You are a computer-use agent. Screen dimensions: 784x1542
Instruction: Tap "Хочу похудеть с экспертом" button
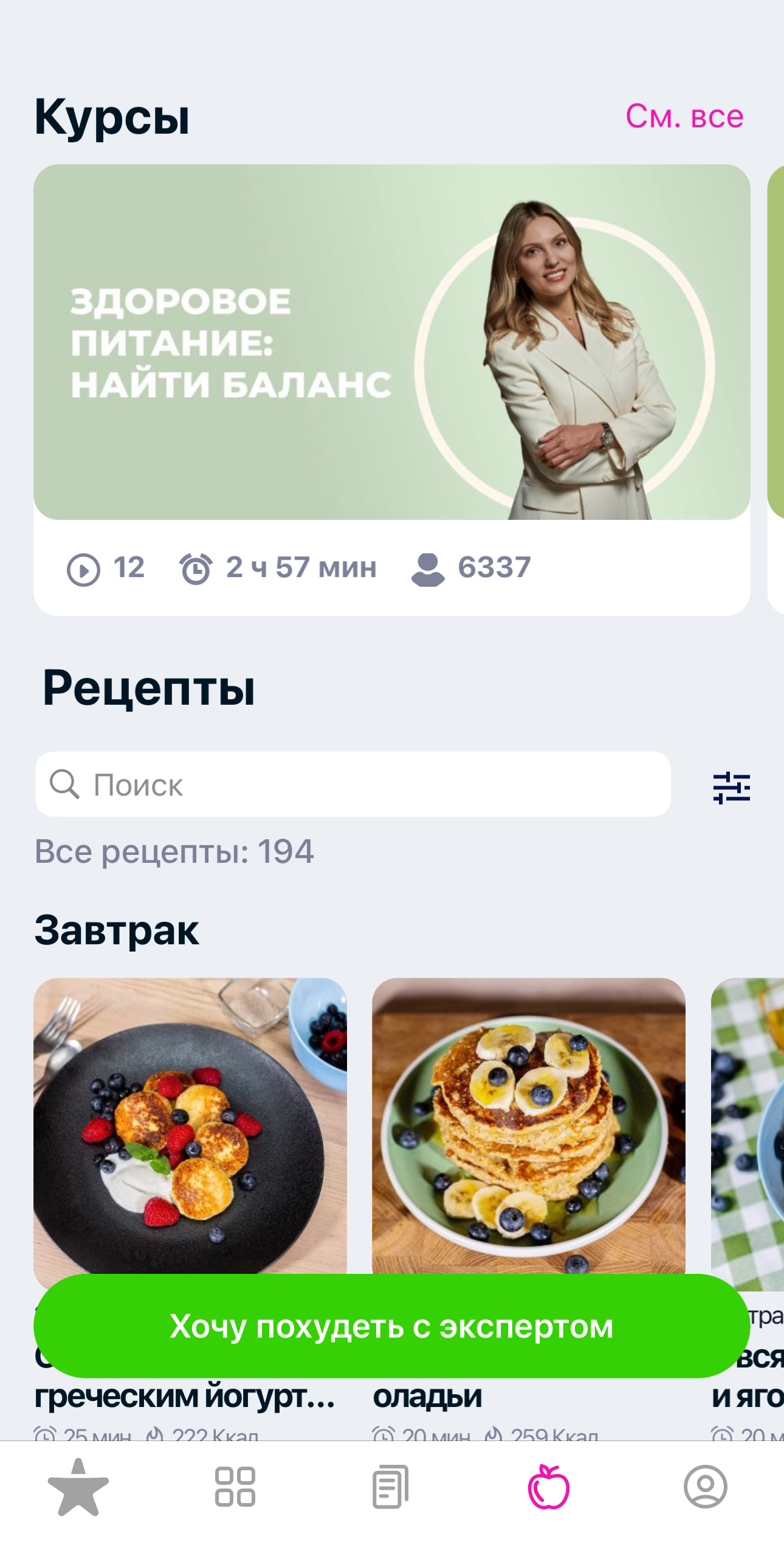[391, 1326]
